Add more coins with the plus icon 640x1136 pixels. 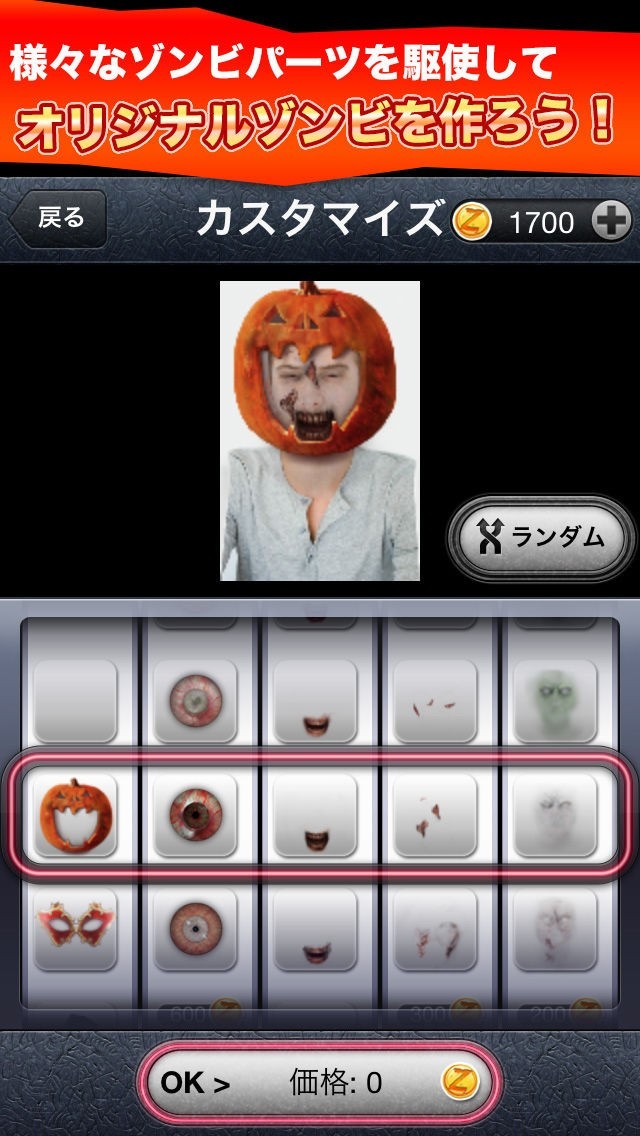pos(611,220)
